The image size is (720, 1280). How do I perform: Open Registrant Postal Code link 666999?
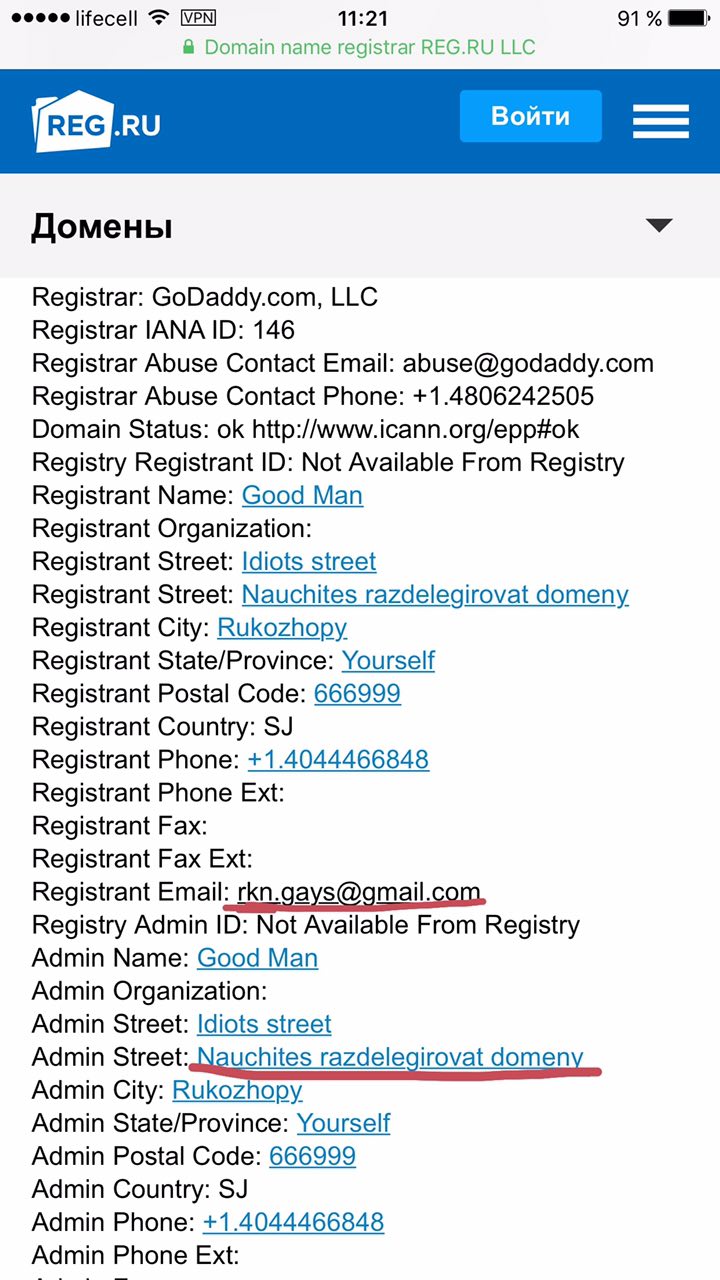357,693
